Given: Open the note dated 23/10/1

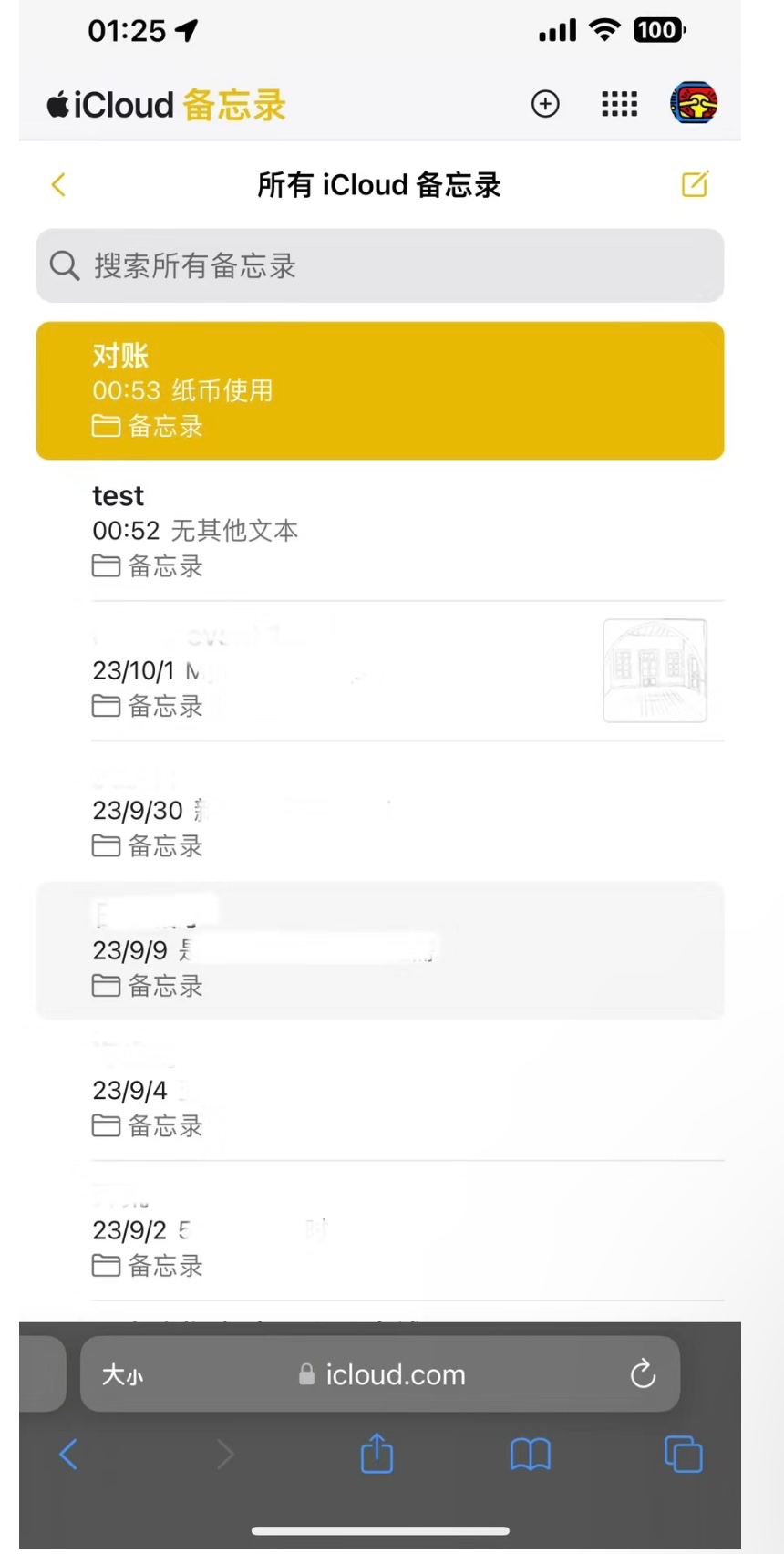Looking at the screenshot, I should [x=380, y=670].
